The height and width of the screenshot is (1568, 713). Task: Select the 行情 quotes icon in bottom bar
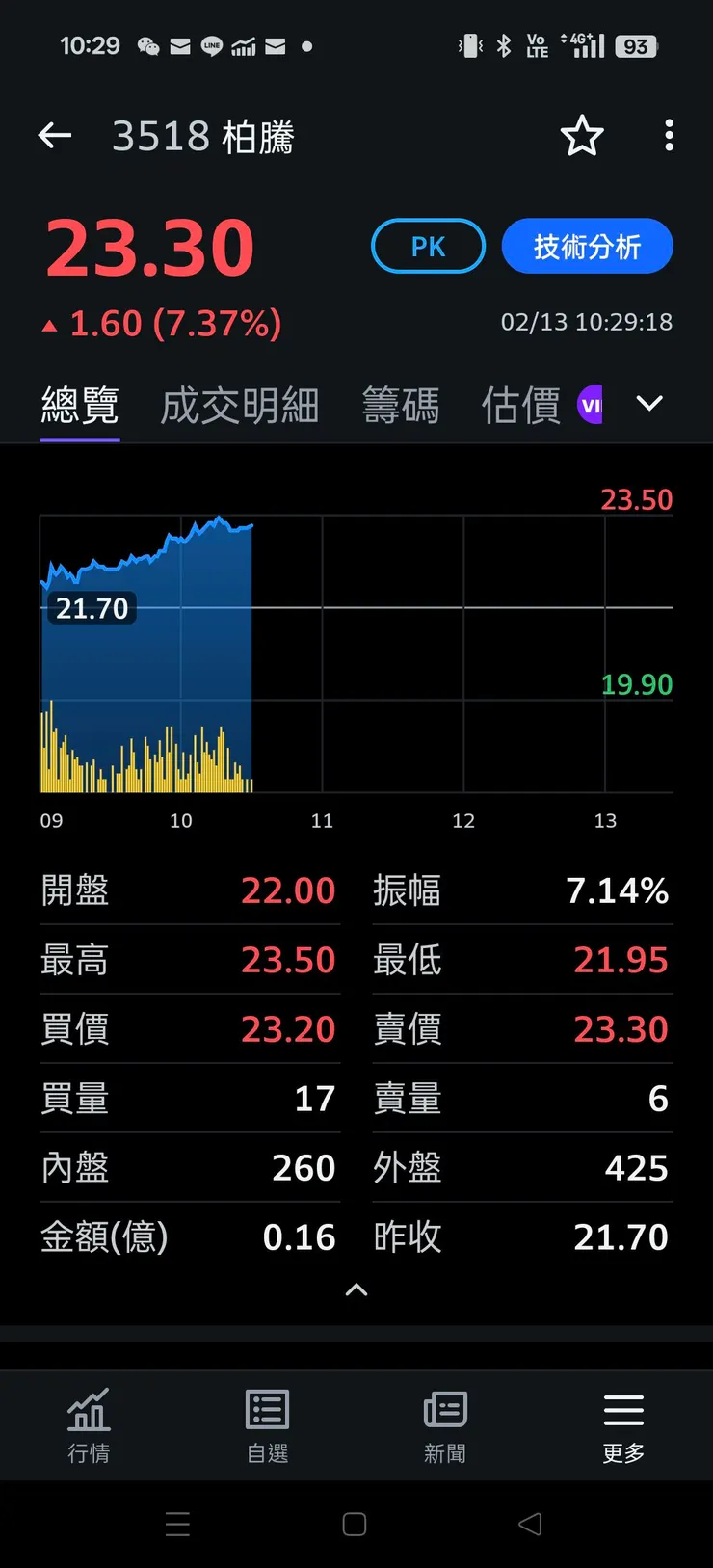point(89,1426)
